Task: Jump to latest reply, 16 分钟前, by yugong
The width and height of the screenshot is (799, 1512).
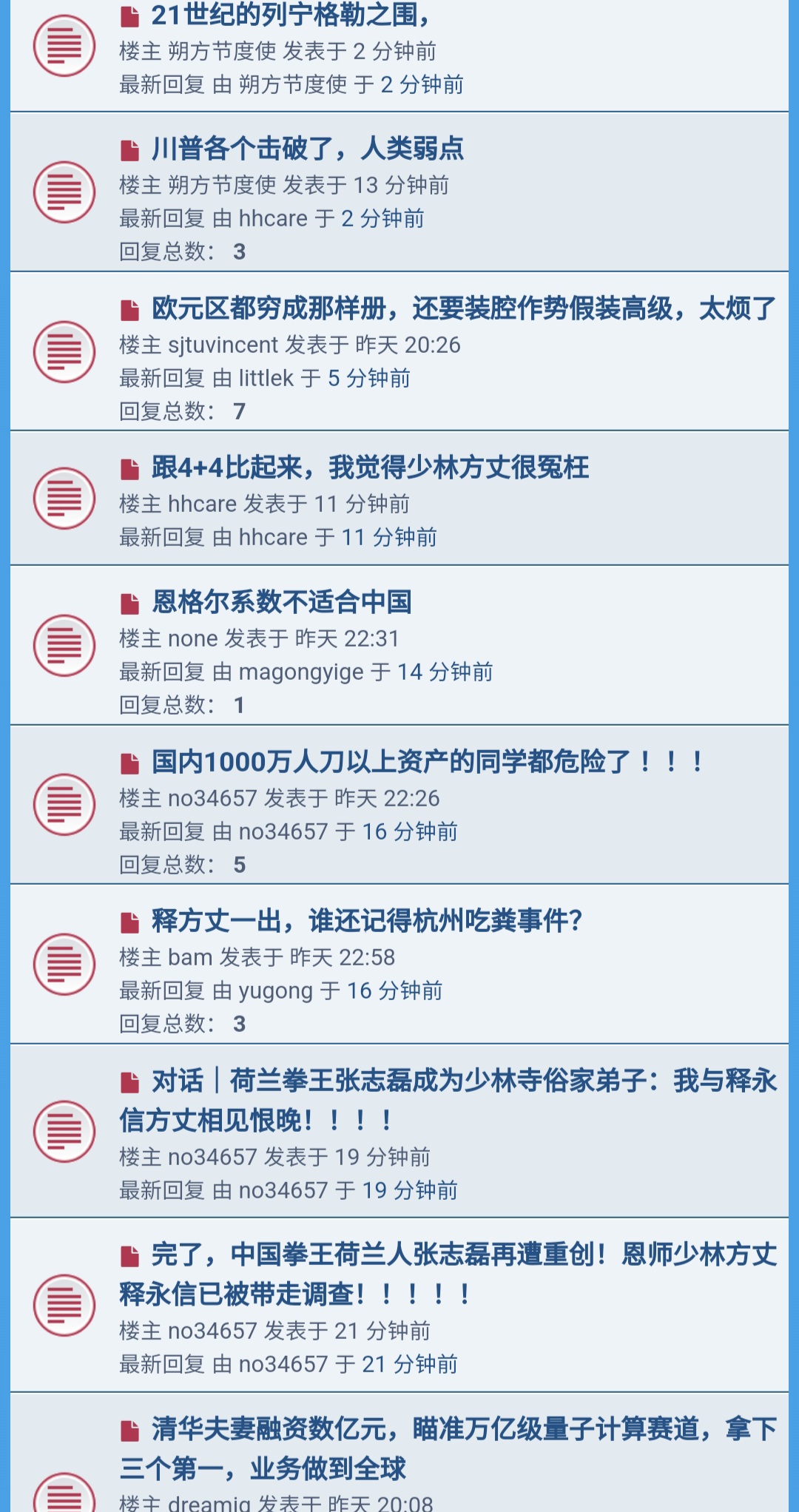Action: coord(395,991)
